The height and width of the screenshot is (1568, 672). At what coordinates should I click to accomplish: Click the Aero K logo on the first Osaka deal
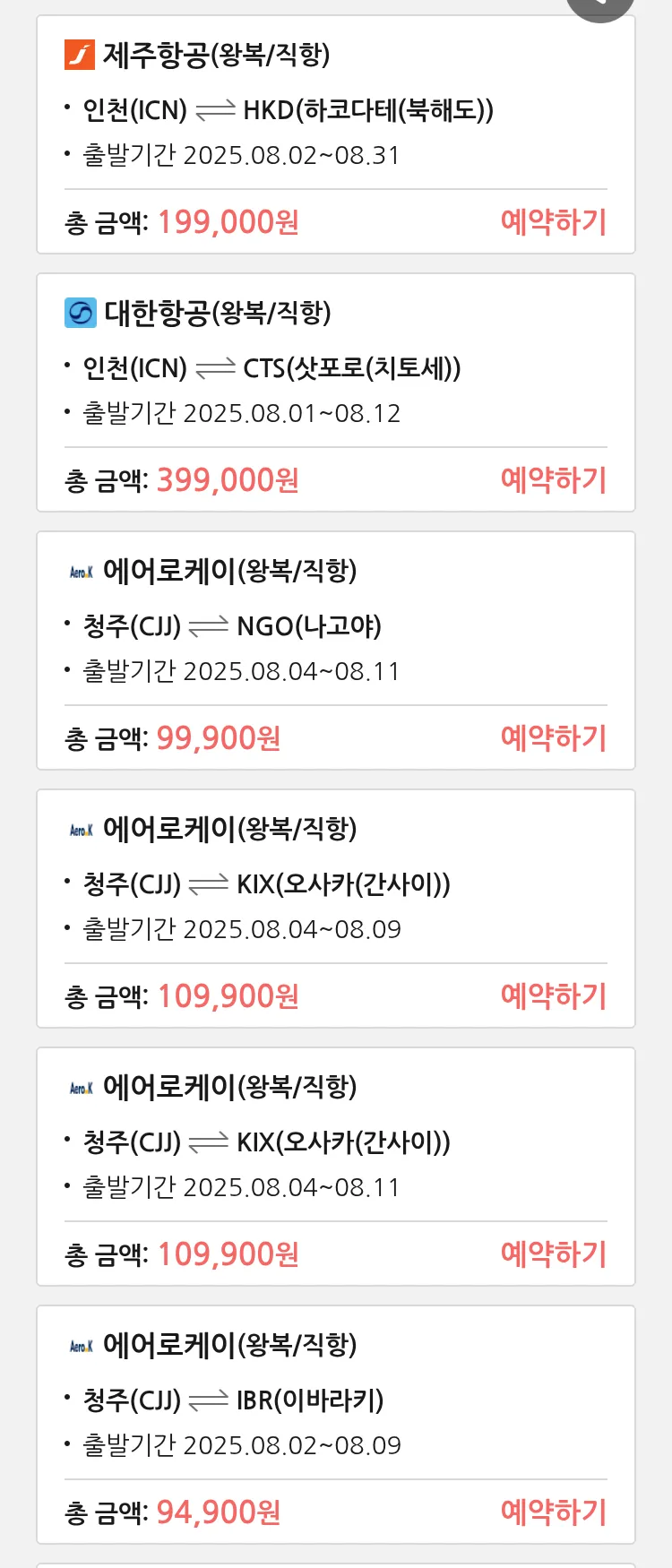[x=81, y=829]
